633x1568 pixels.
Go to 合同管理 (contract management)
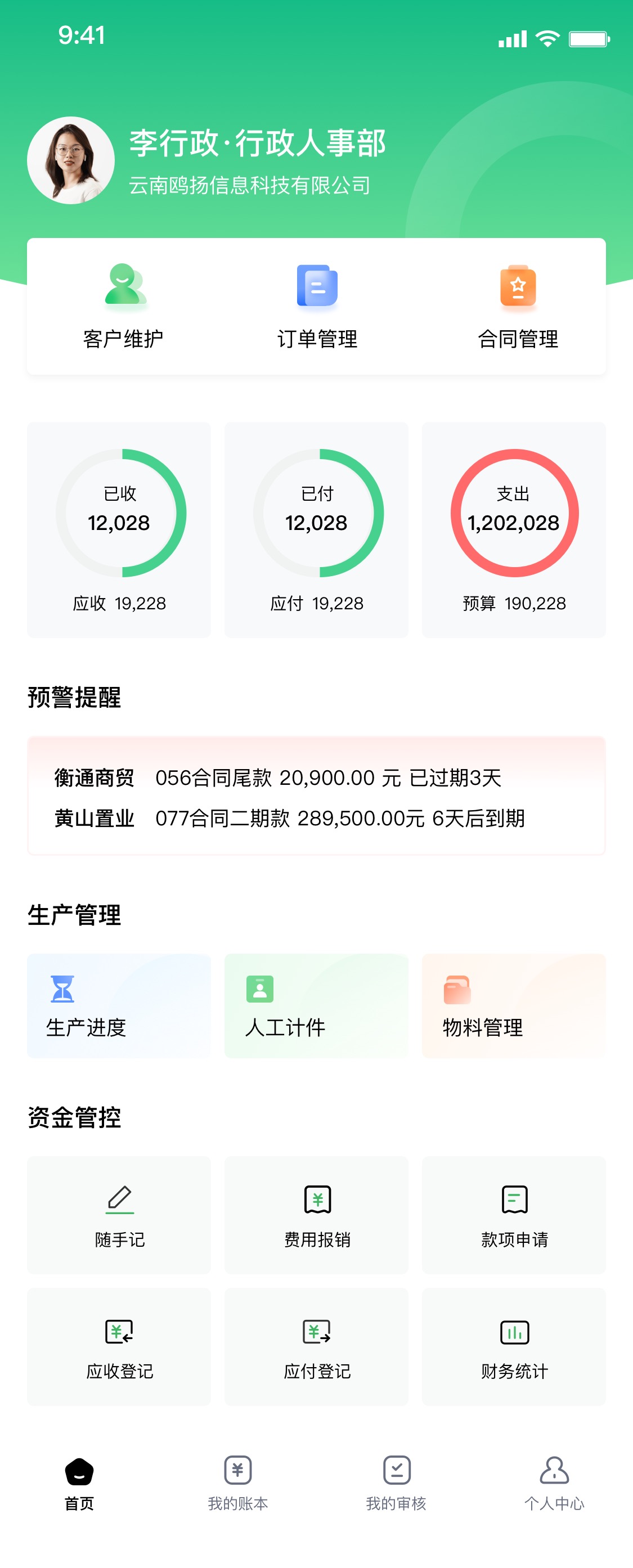coord(518,306)
